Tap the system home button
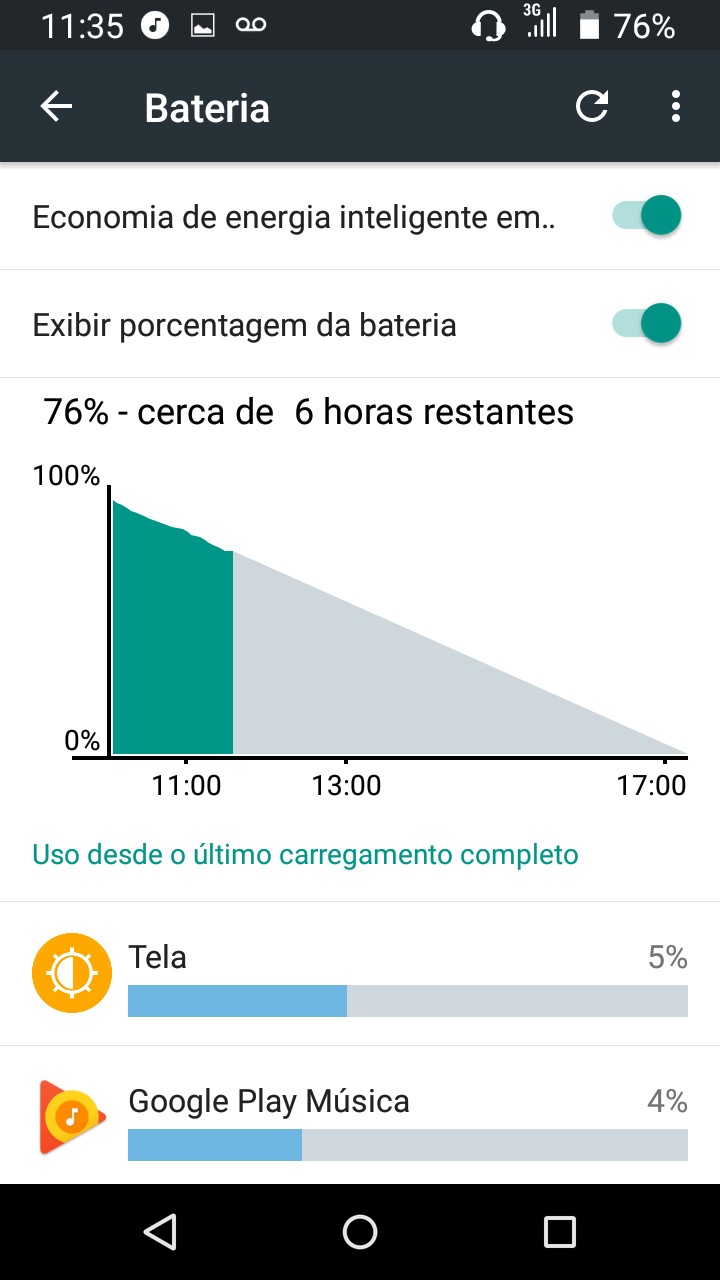 pyautogui.click(x=360, y=1232)
